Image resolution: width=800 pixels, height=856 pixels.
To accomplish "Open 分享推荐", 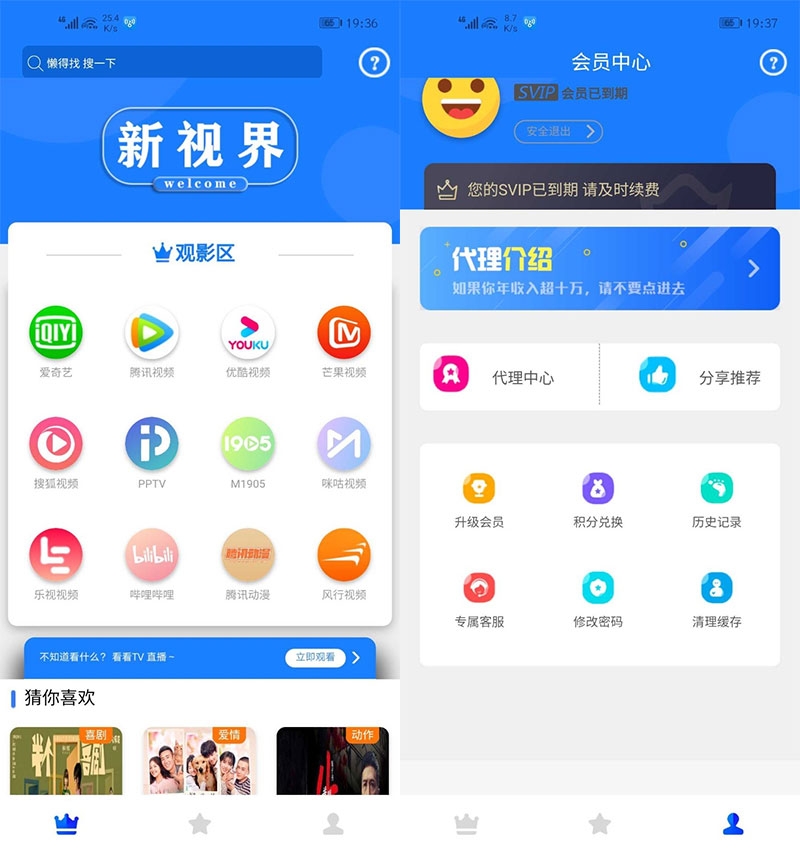I will coord(690,377).
